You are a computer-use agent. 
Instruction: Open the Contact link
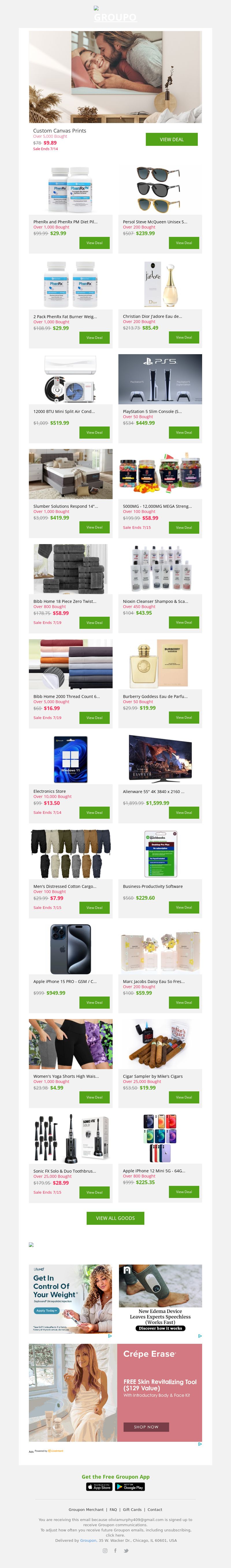pos(155,1509)
